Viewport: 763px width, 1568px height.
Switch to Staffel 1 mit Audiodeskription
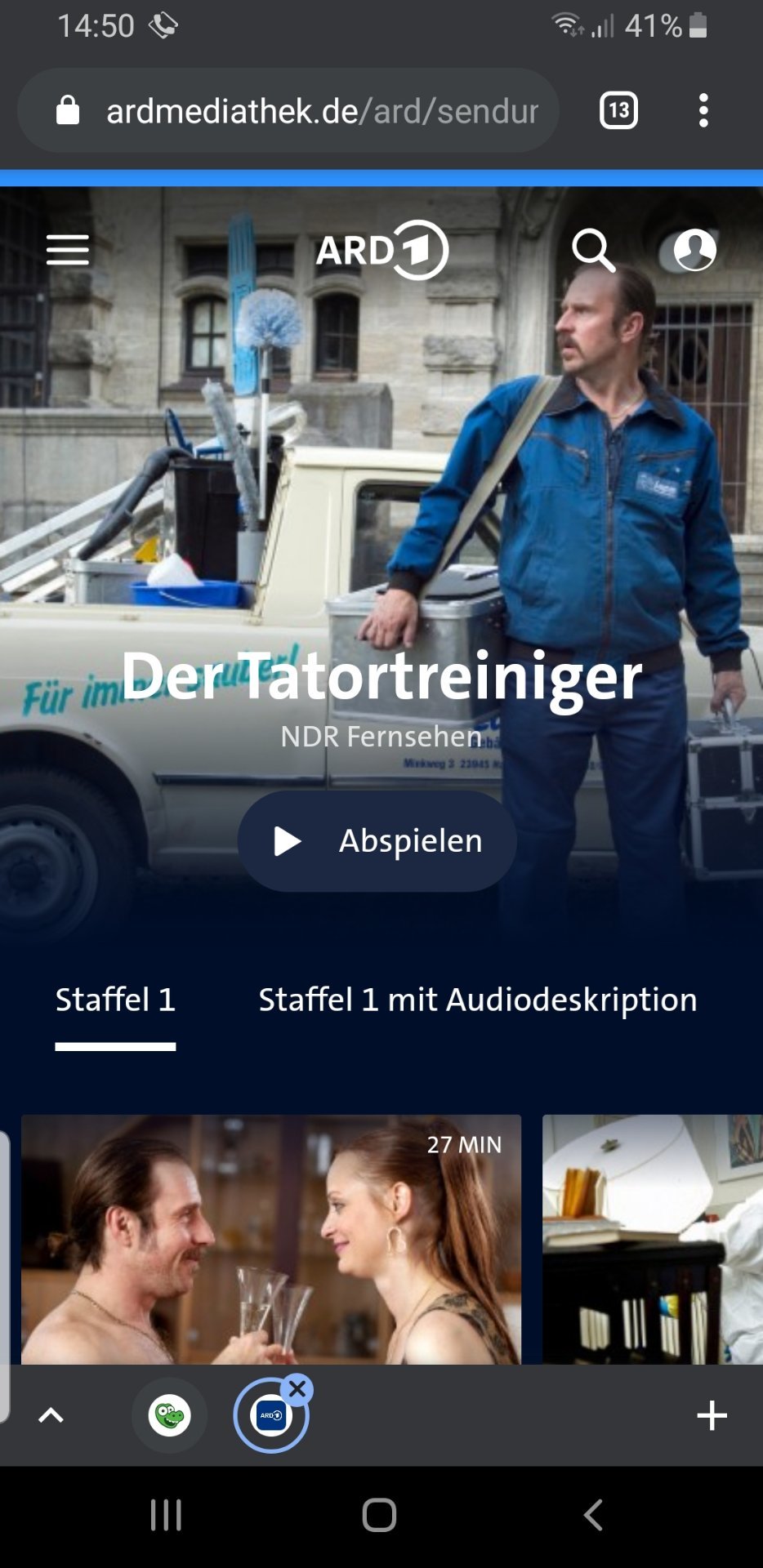(478, 1000)
